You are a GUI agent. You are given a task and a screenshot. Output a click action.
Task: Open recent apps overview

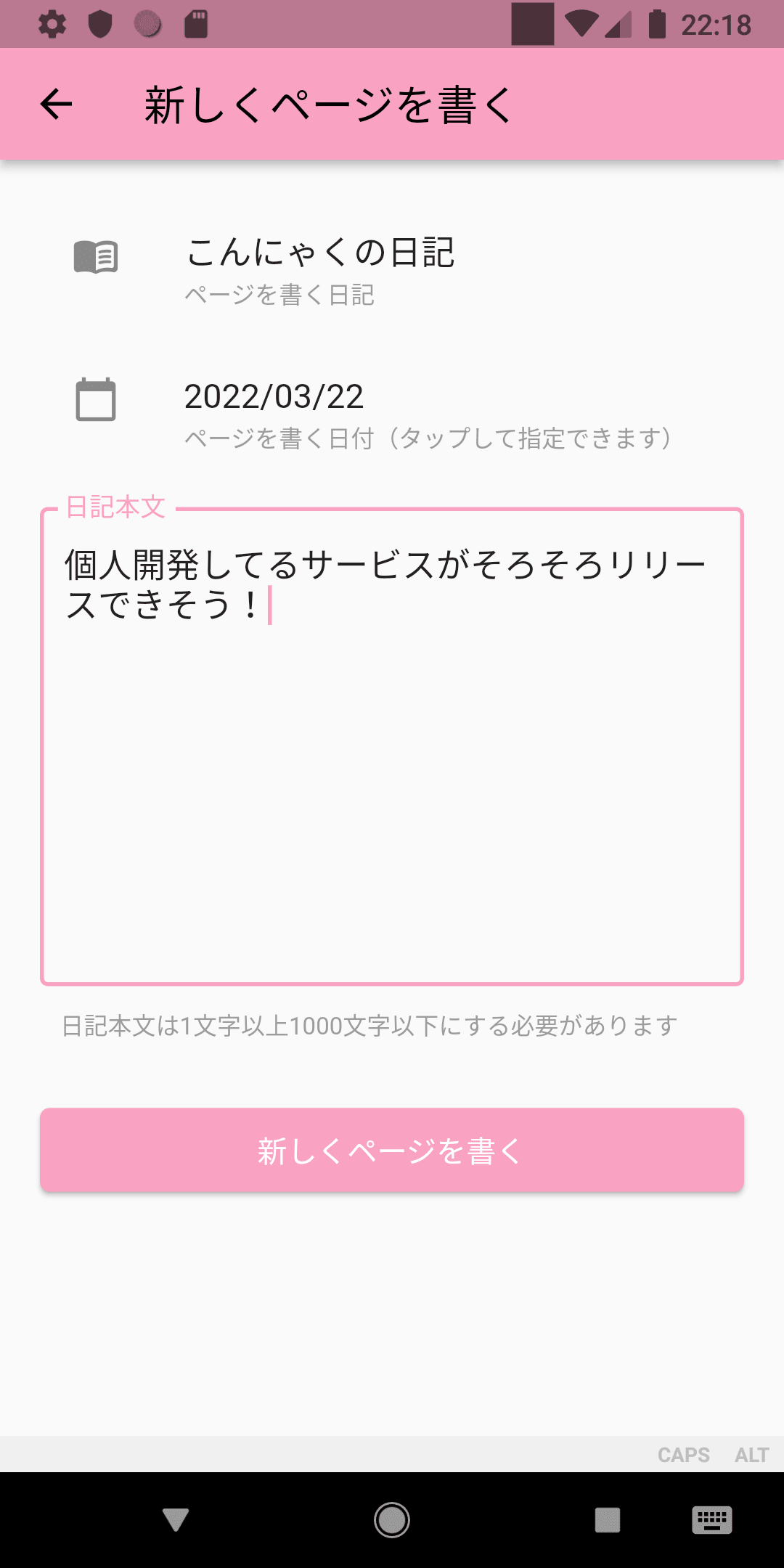pos(608,1519)
